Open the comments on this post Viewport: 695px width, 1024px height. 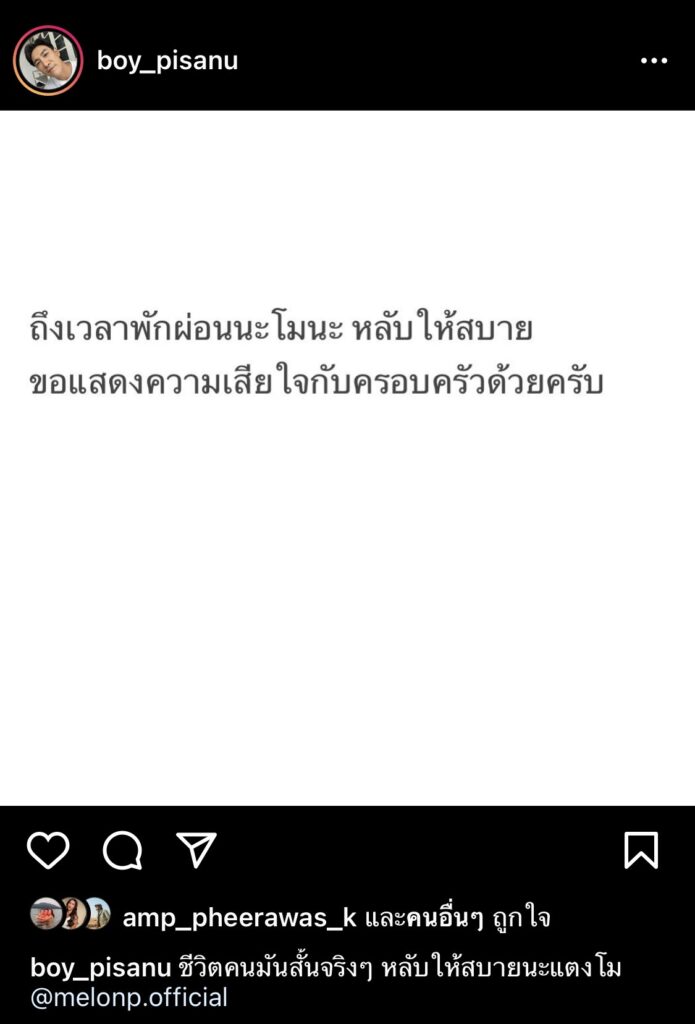tap(122, 850)
